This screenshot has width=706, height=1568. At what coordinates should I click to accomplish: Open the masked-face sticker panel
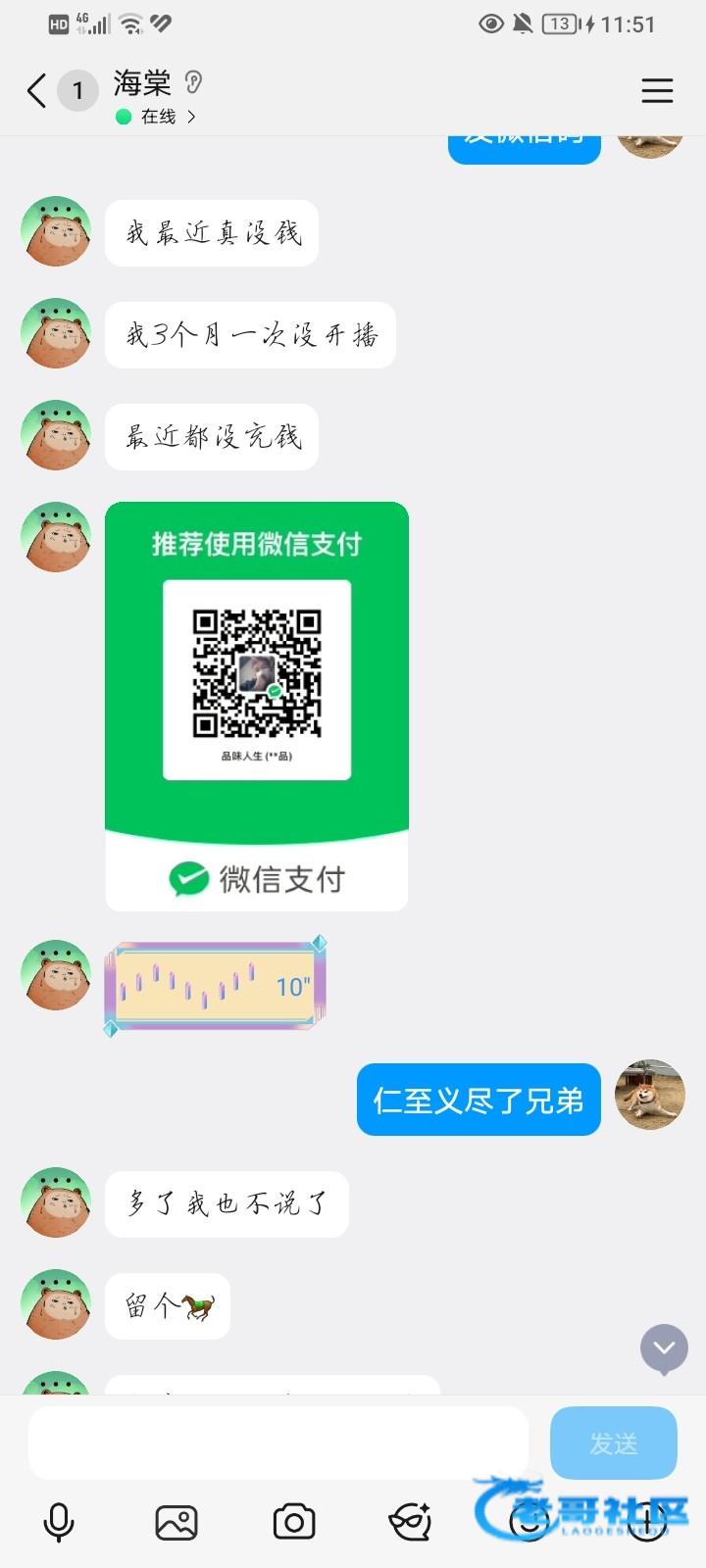click(x=411, y=1522)
